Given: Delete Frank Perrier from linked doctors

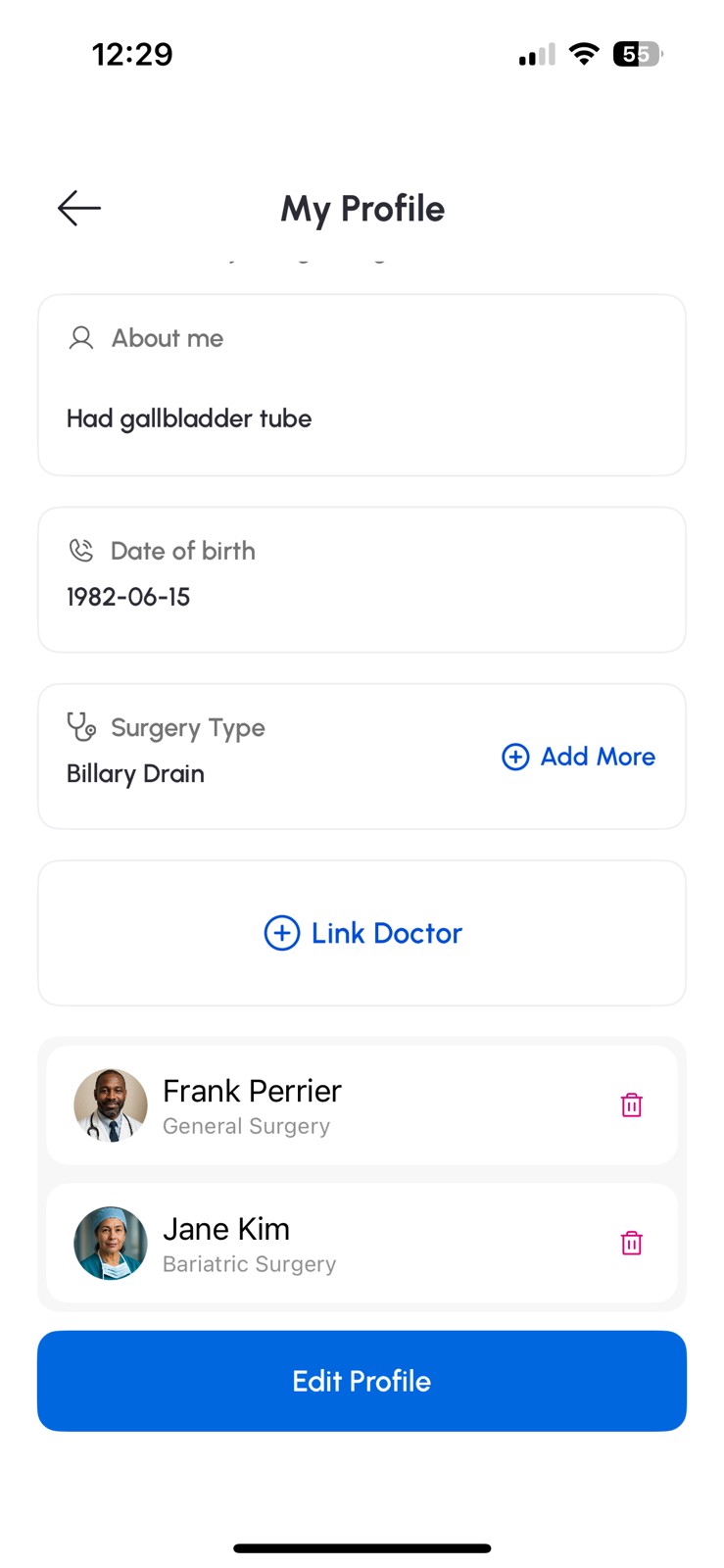Looking at the screenshot, I should 632,1105.
